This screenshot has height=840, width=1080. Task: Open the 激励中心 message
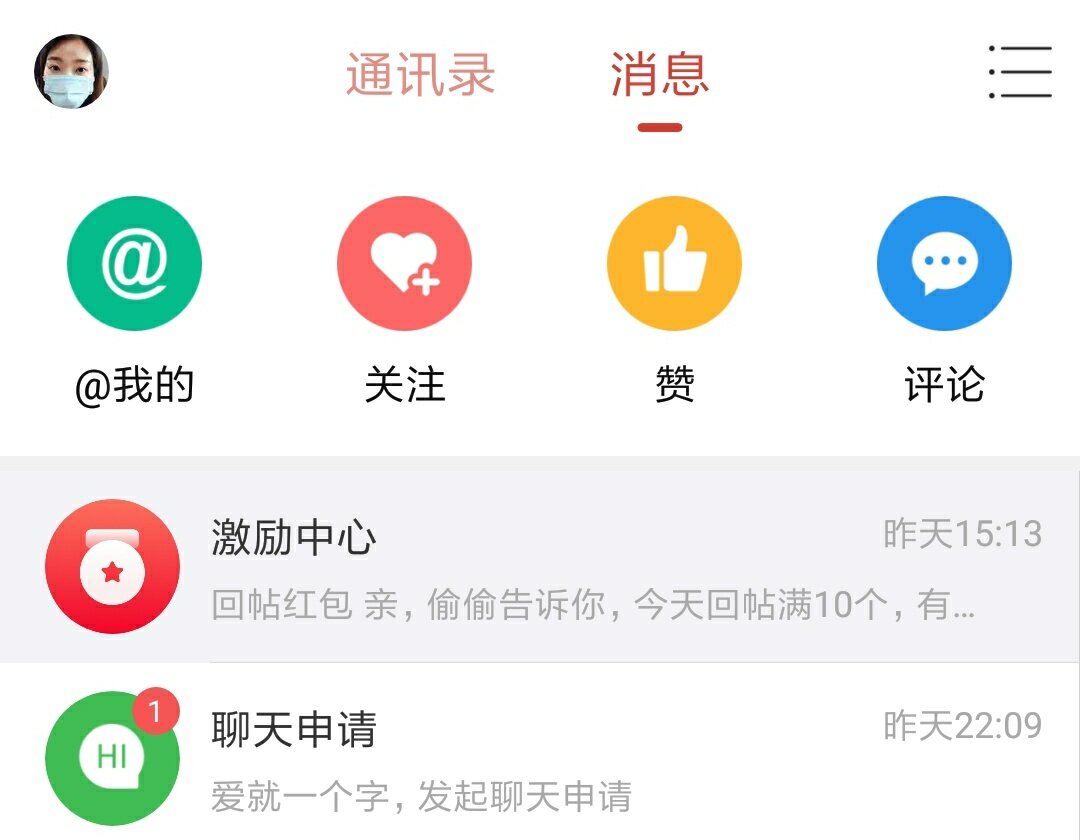pyautogui.click(x=540, y=566)
